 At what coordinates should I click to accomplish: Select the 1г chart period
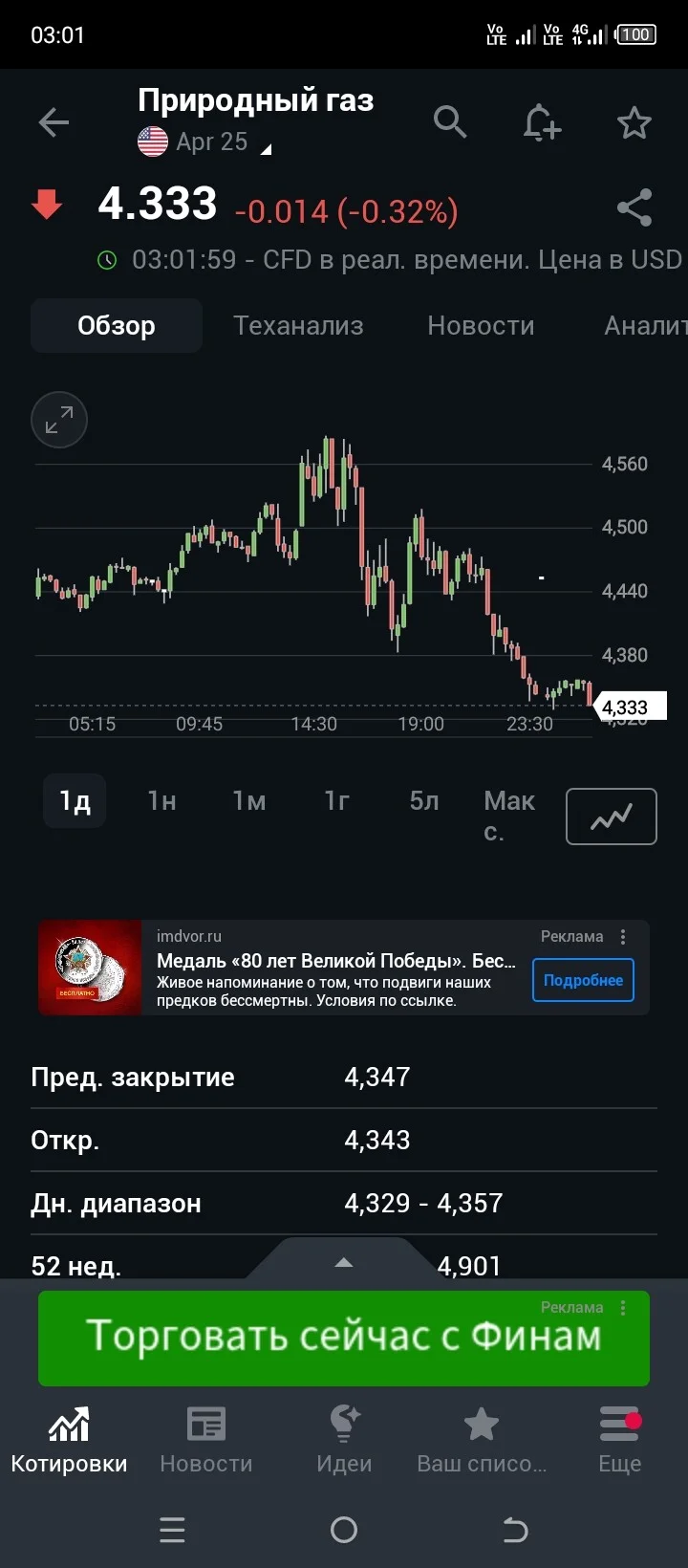click(x=336, y=800)
